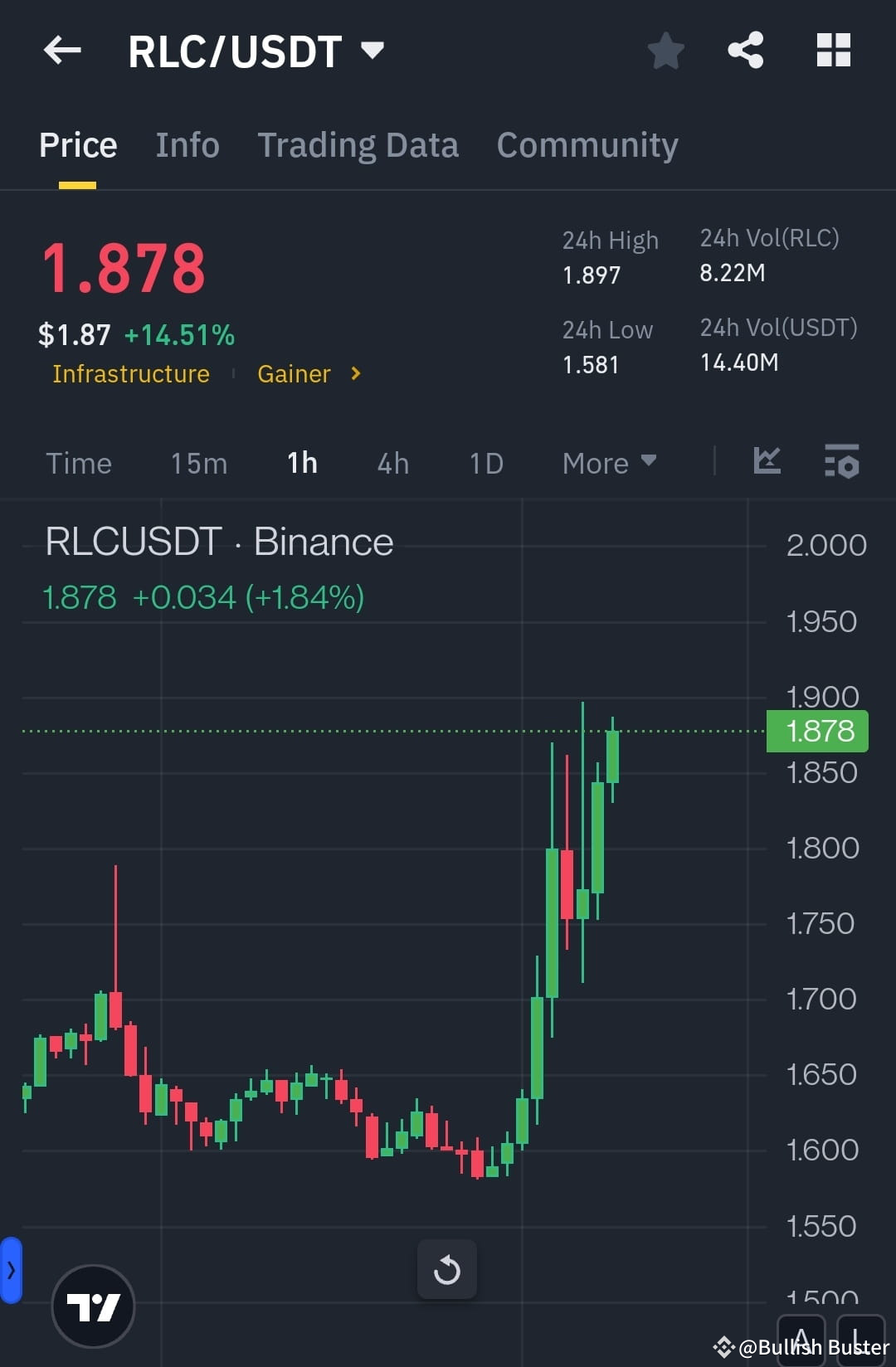Viewport: 896px width, 1367px height.
Task: Open the markets grid layout icon
Action: tap(832, 50)
